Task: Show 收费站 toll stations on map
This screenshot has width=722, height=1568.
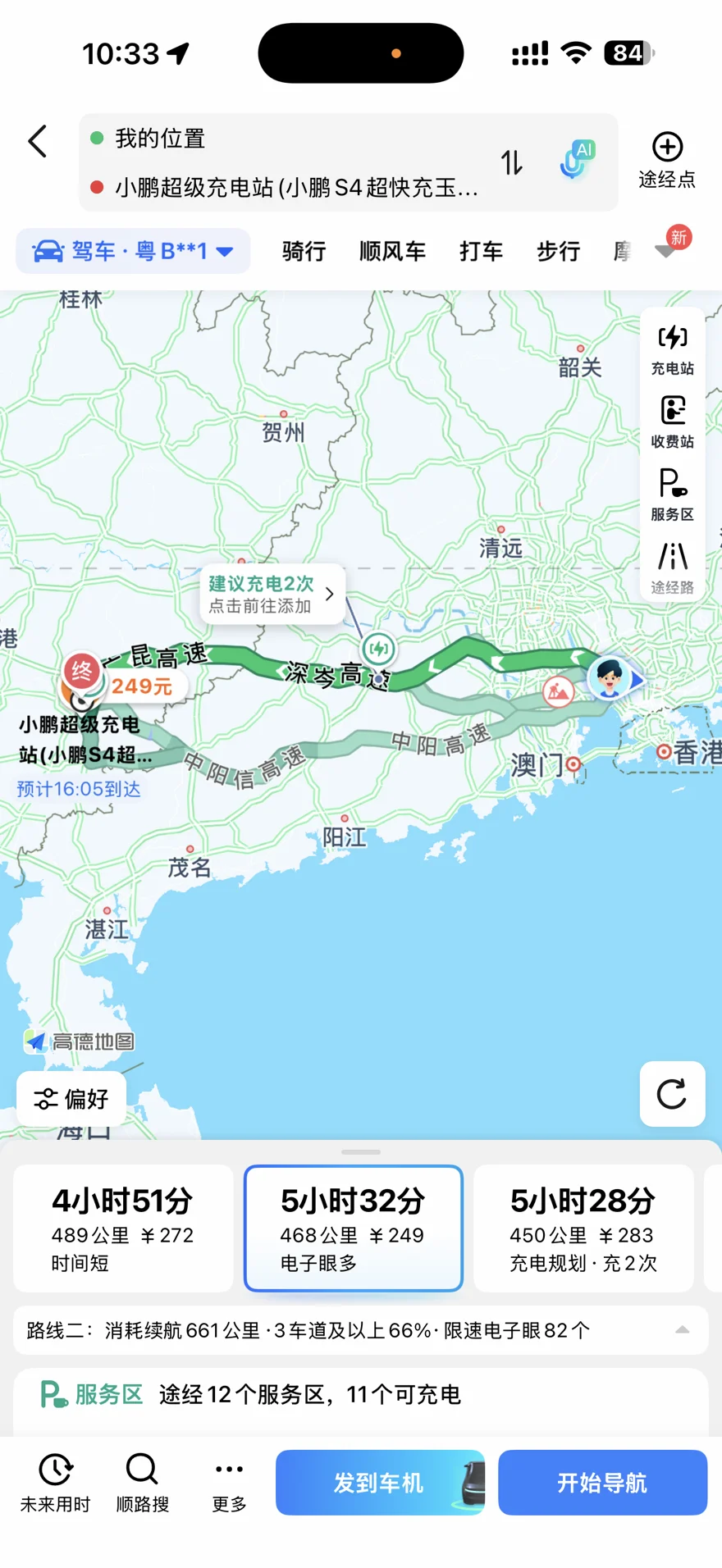Action: [x=673, y=422]
